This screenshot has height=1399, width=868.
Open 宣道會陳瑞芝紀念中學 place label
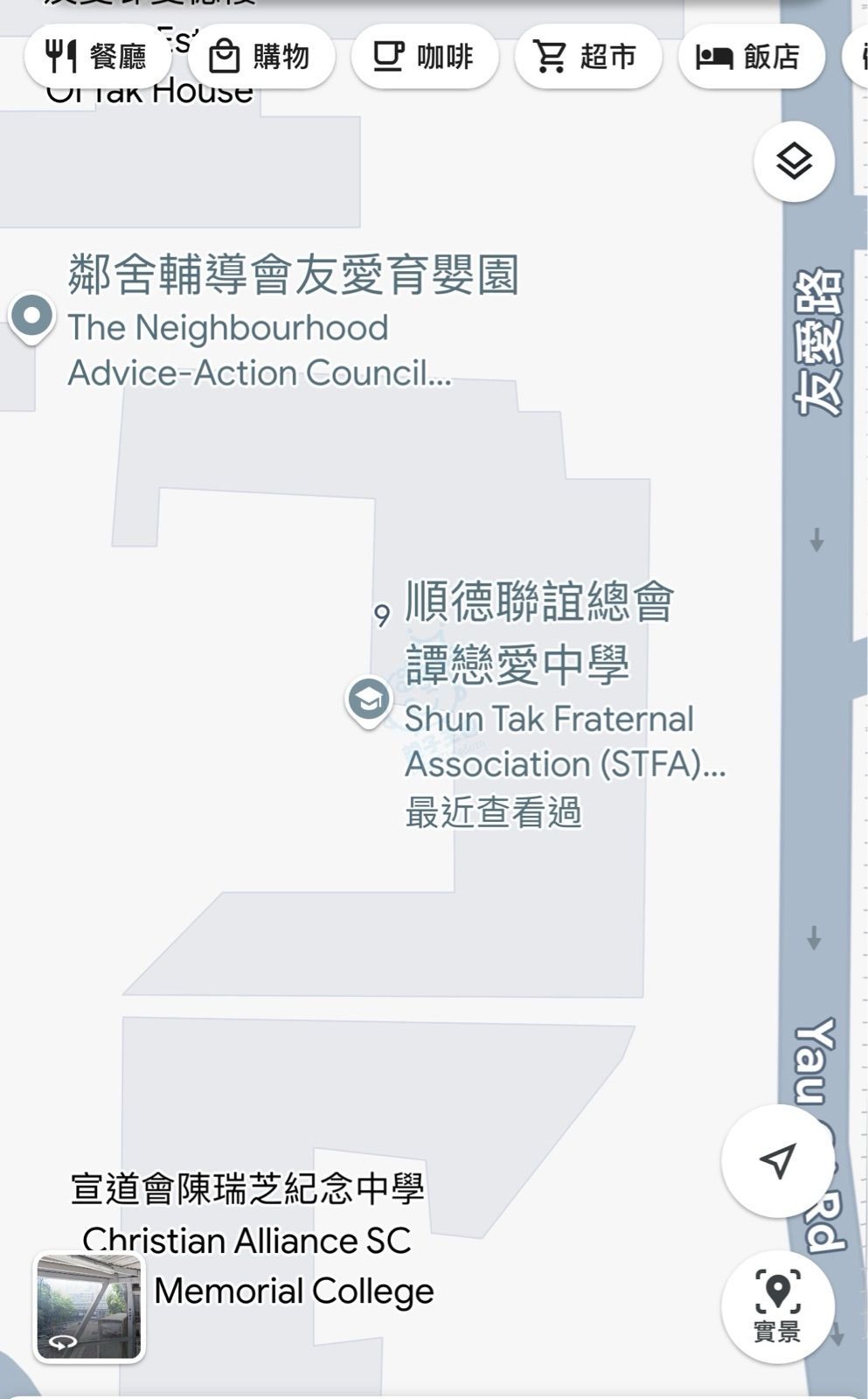[x=248, y=1189]
